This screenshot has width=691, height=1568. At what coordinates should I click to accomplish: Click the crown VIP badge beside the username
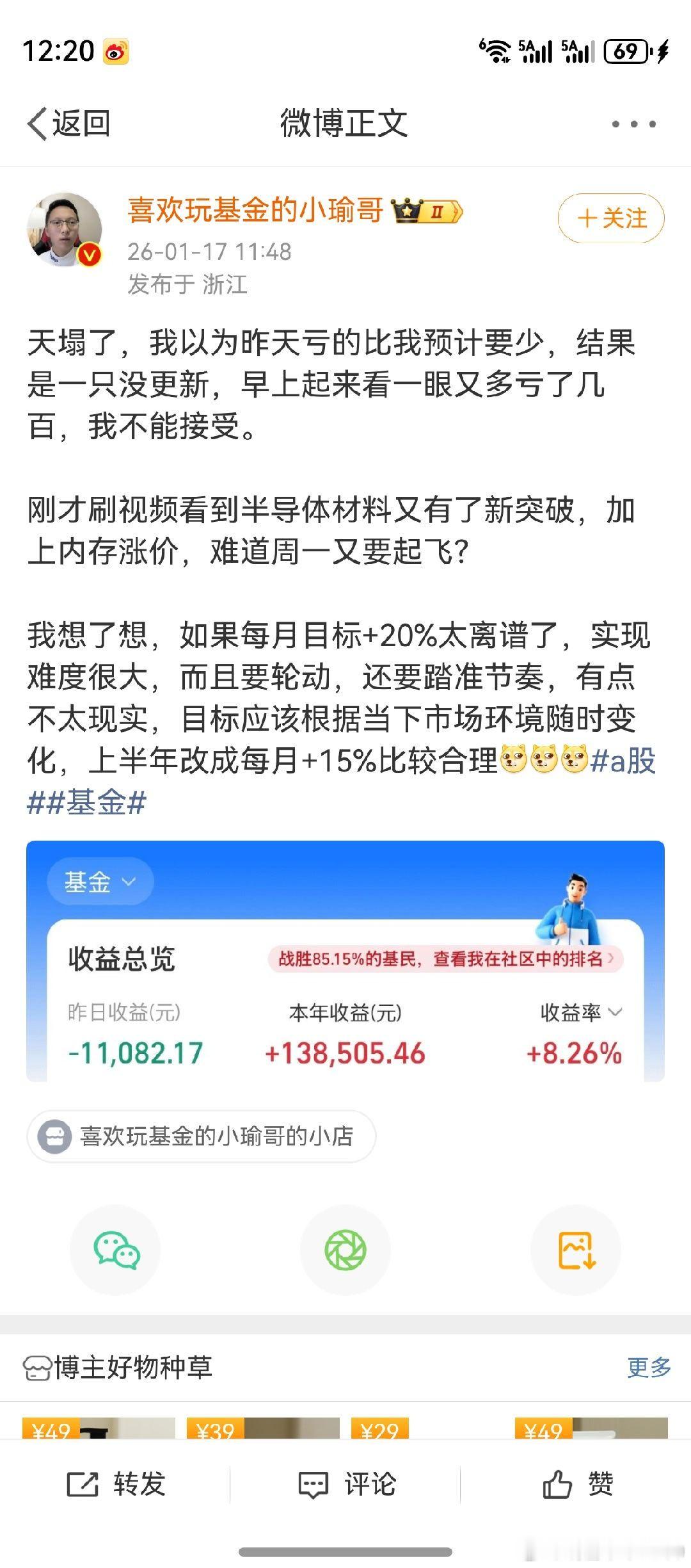pyautogui.click(x=425, y=213)
